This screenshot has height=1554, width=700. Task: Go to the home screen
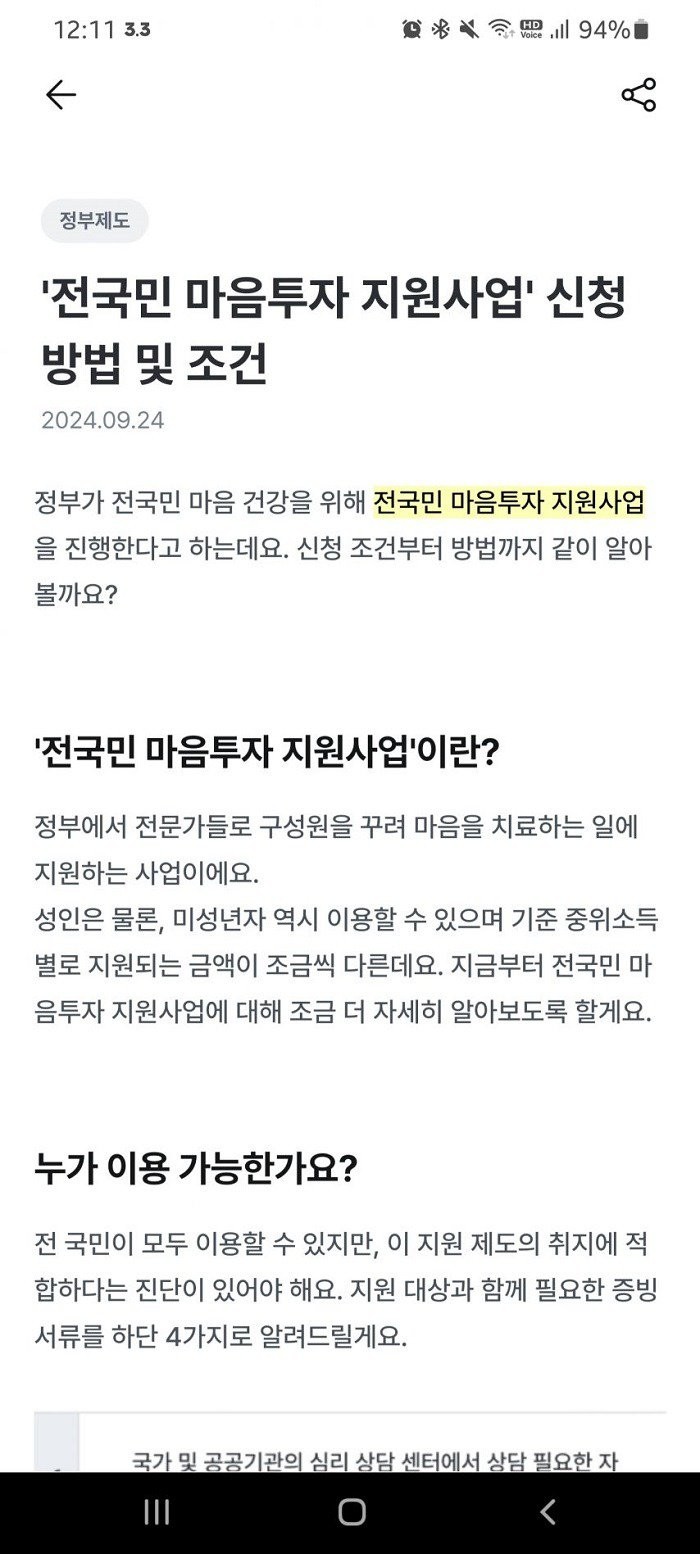coord(351,1512)
